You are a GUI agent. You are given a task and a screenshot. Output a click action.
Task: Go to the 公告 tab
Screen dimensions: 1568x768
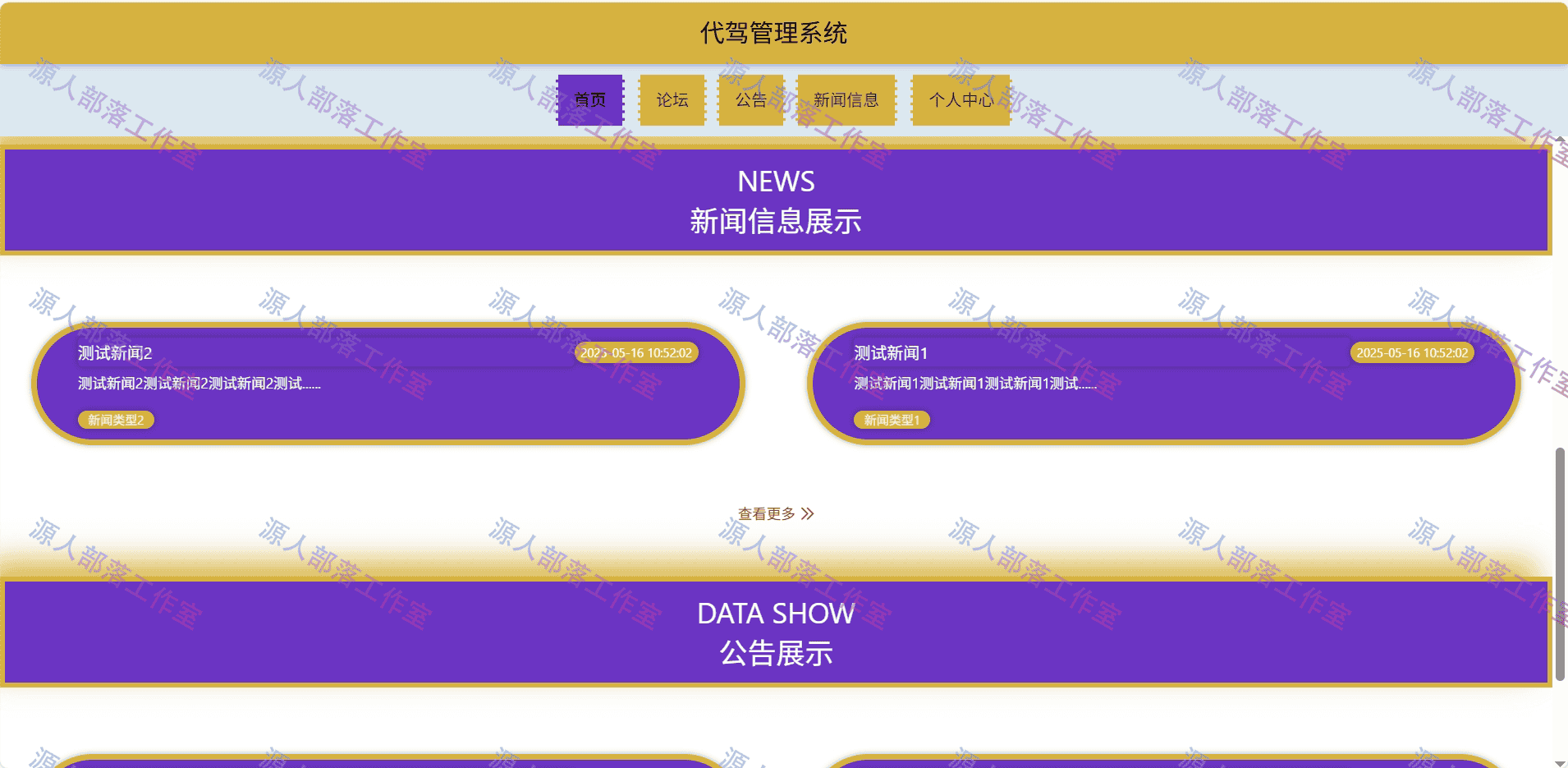(x=750, y=100)
